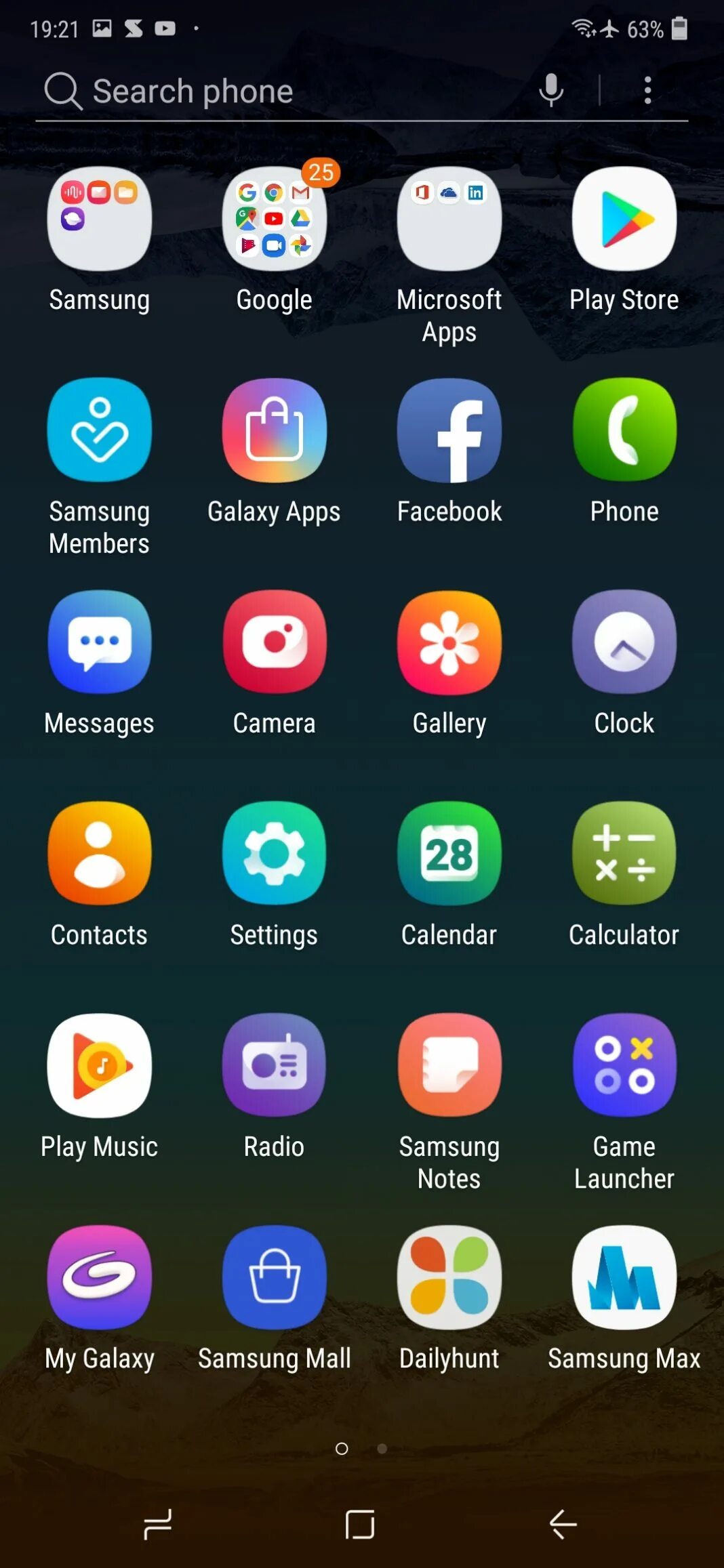Launch Dailyhunt app
The image size is (724, 1568).
pyautogui.click(x=449, y=1277)
